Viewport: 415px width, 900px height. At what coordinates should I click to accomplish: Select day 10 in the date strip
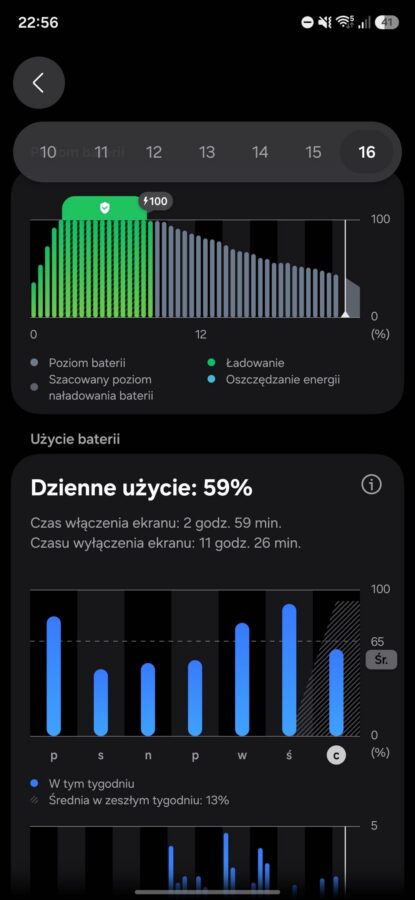48,152
